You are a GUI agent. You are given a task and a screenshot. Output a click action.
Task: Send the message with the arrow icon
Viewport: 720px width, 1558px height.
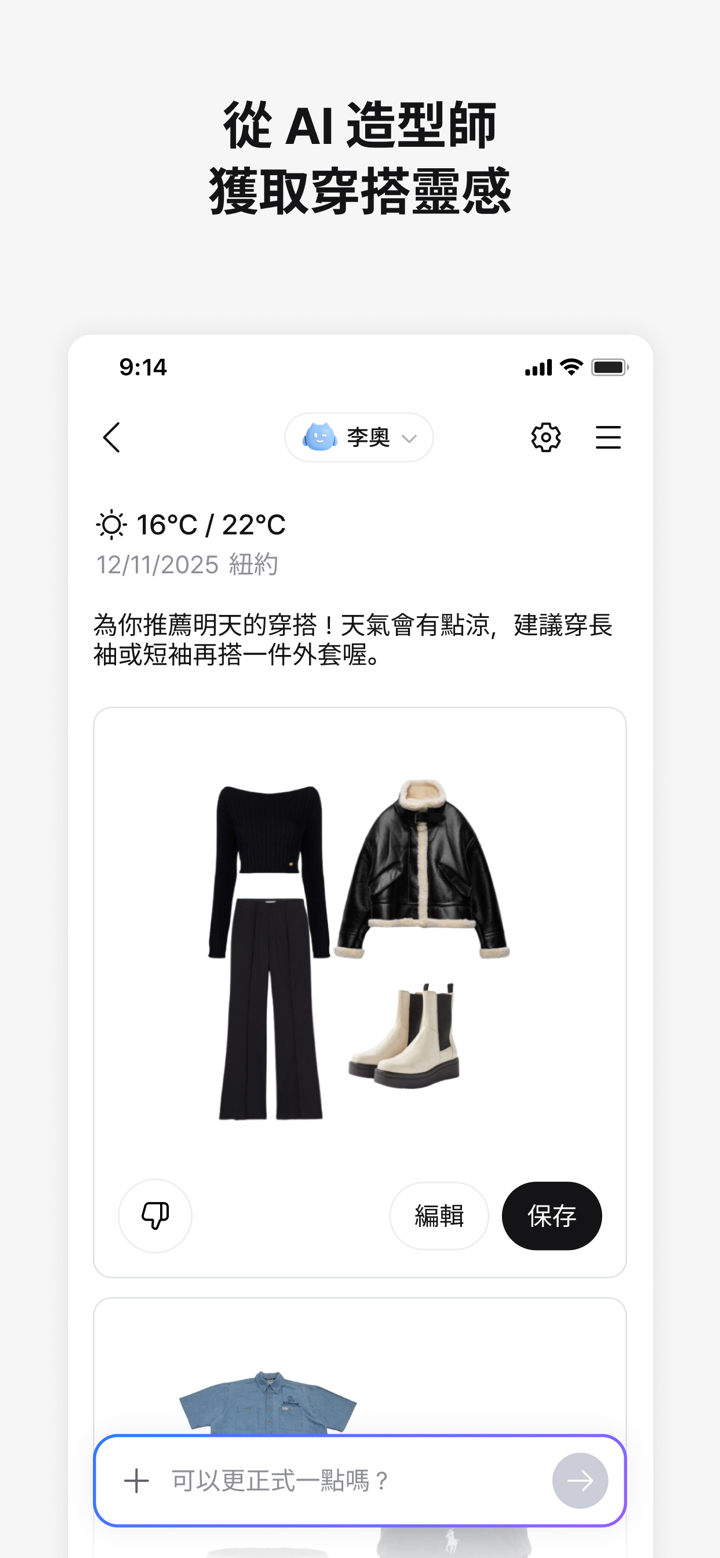[581, 1480]
